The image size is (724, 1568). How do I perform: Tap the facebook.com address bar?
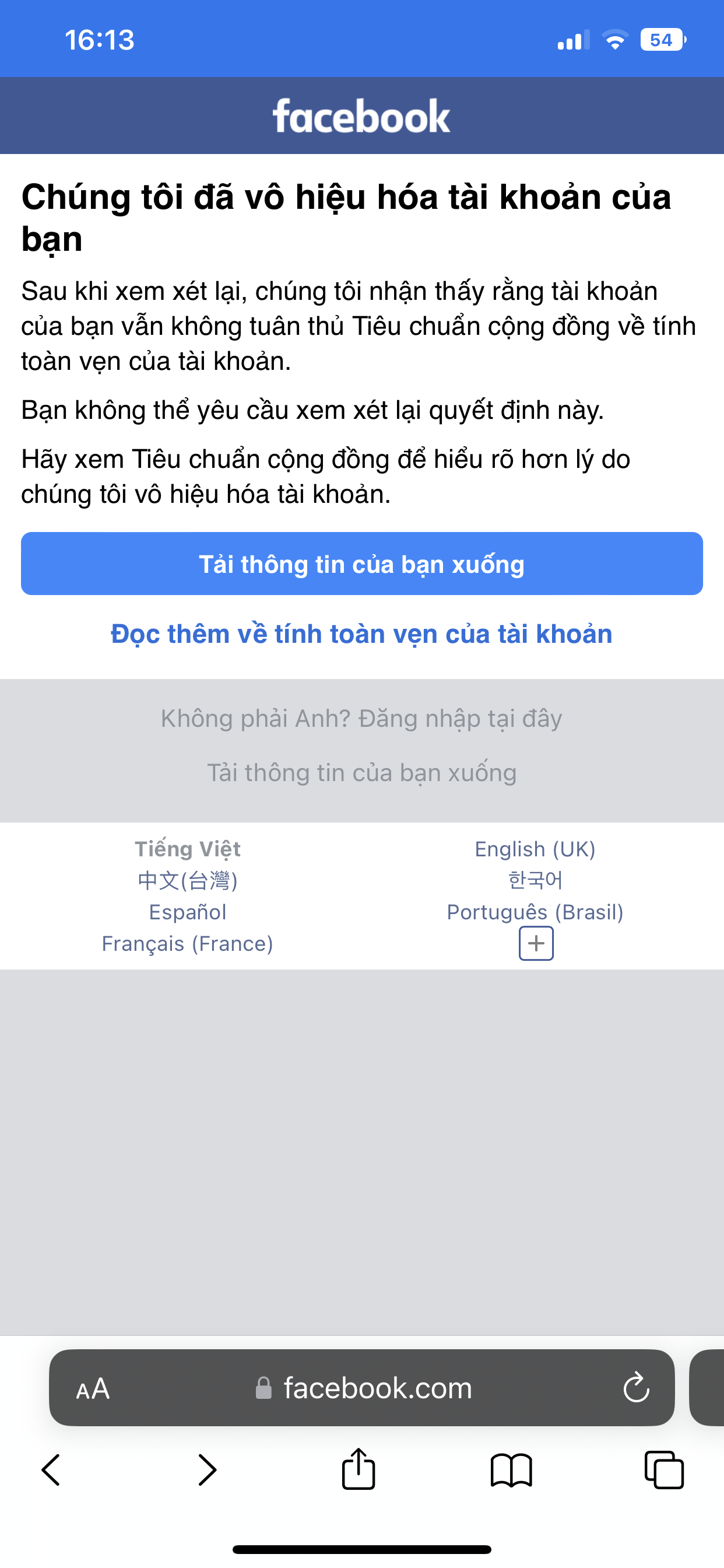377,1388
